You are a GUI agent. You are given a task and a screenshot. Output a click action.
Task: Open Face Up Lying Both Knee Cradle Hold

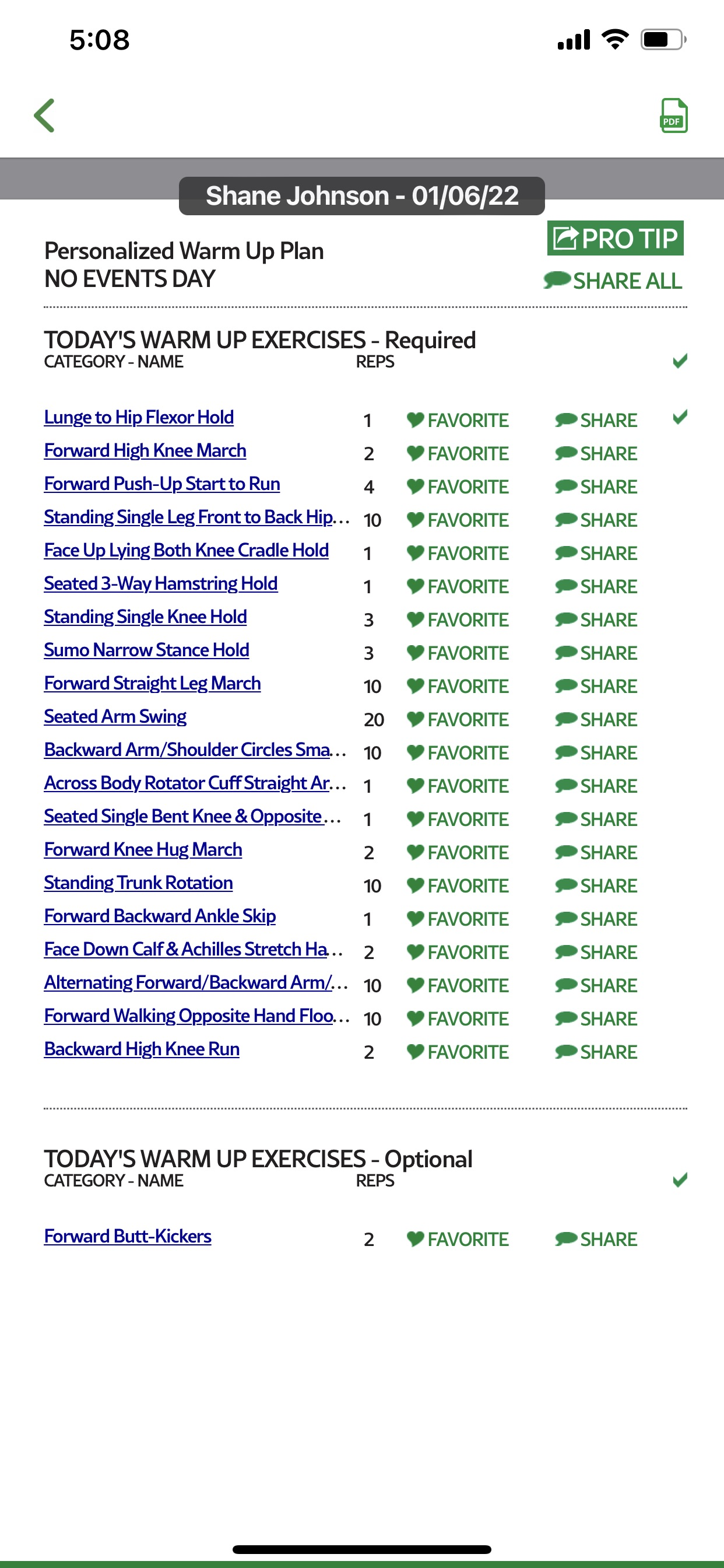[x=186, y=550]
